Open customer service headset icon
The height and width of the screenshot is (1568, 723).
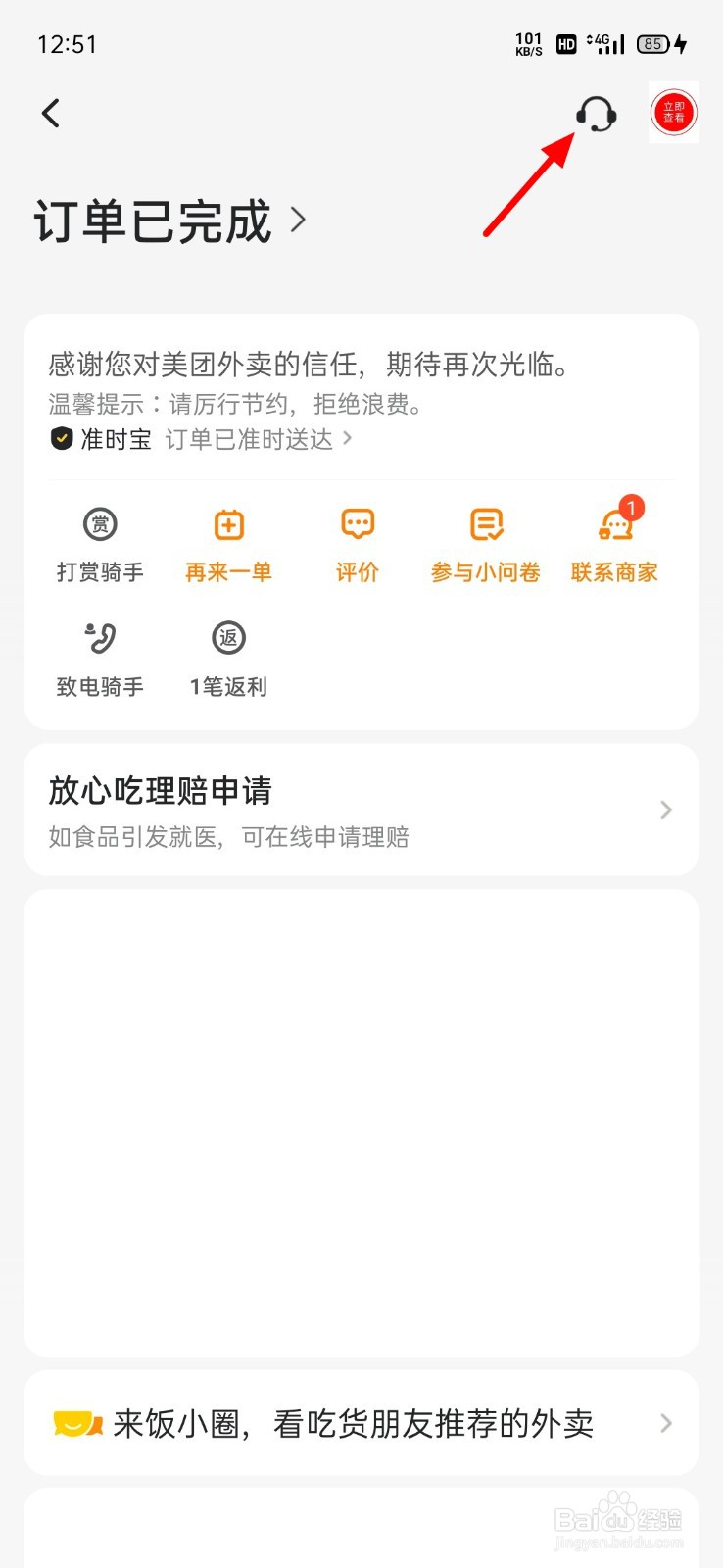click(596, 114)
